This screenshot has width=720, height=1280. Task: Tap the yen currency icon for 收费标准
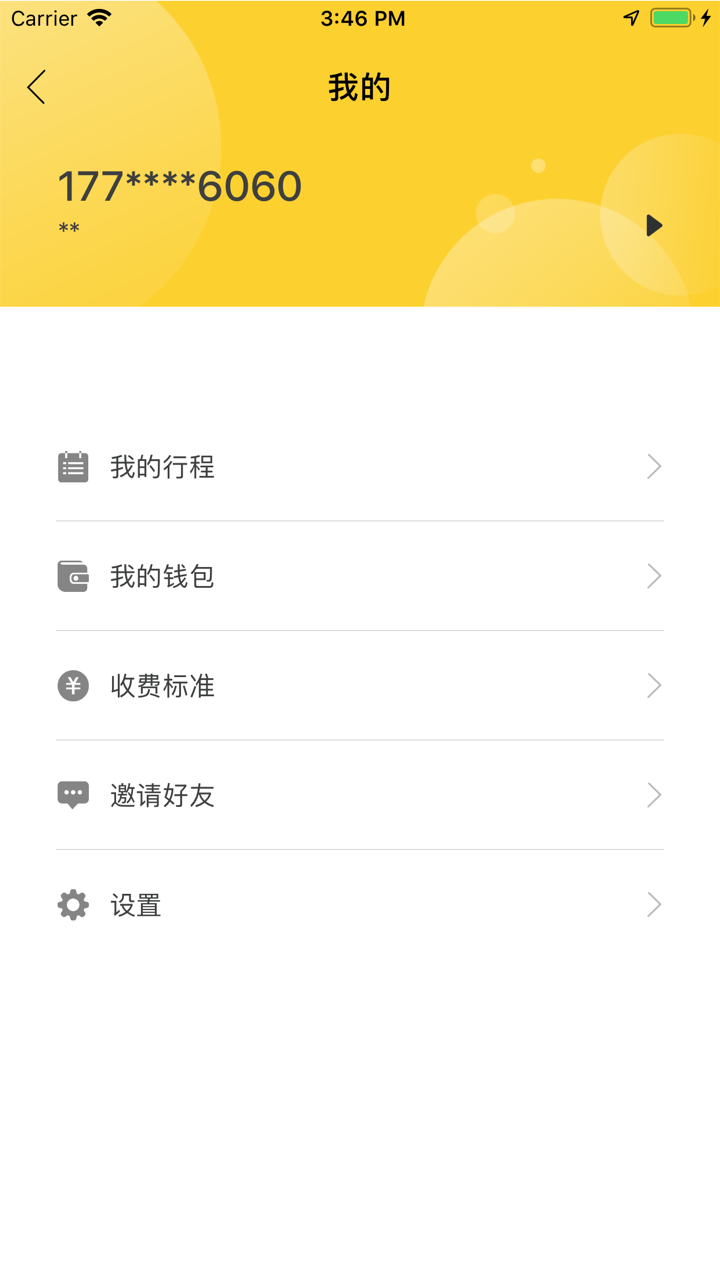(72, 686)
